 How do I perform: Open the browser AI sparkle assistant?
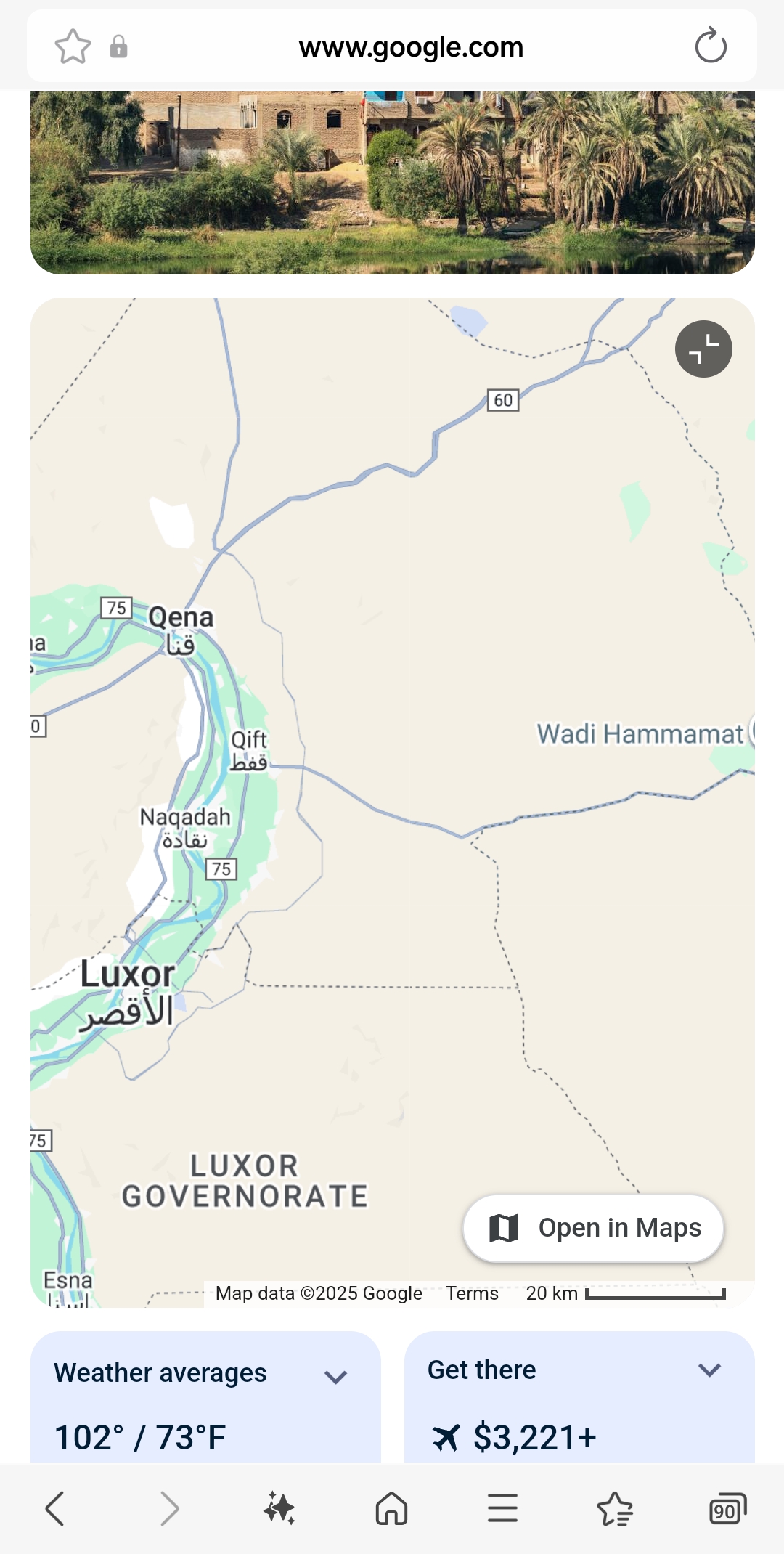[x=279, y=1508]
